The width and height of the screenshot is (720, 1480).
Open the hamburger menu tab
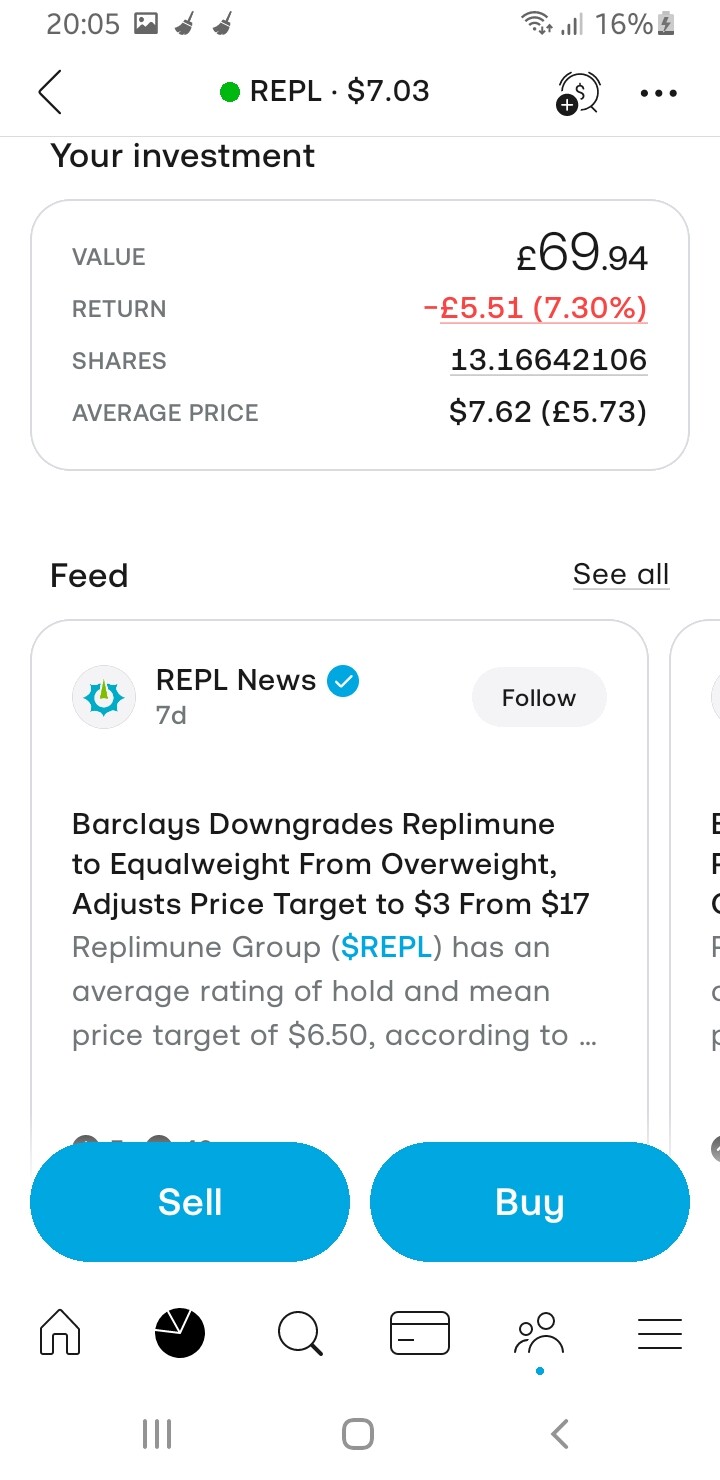[x=660, y=1334]
